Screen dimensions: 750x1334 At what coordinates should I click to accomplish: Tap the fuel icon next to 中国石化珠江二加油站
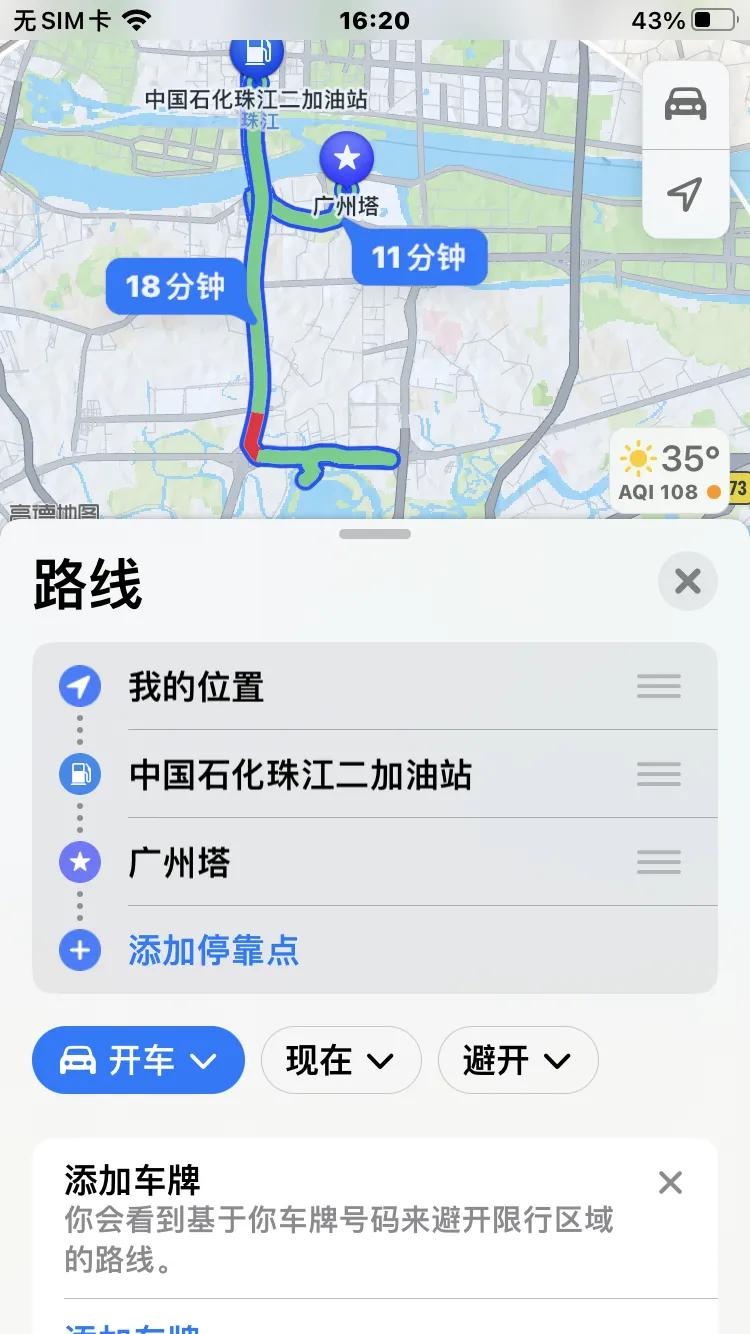80,774
